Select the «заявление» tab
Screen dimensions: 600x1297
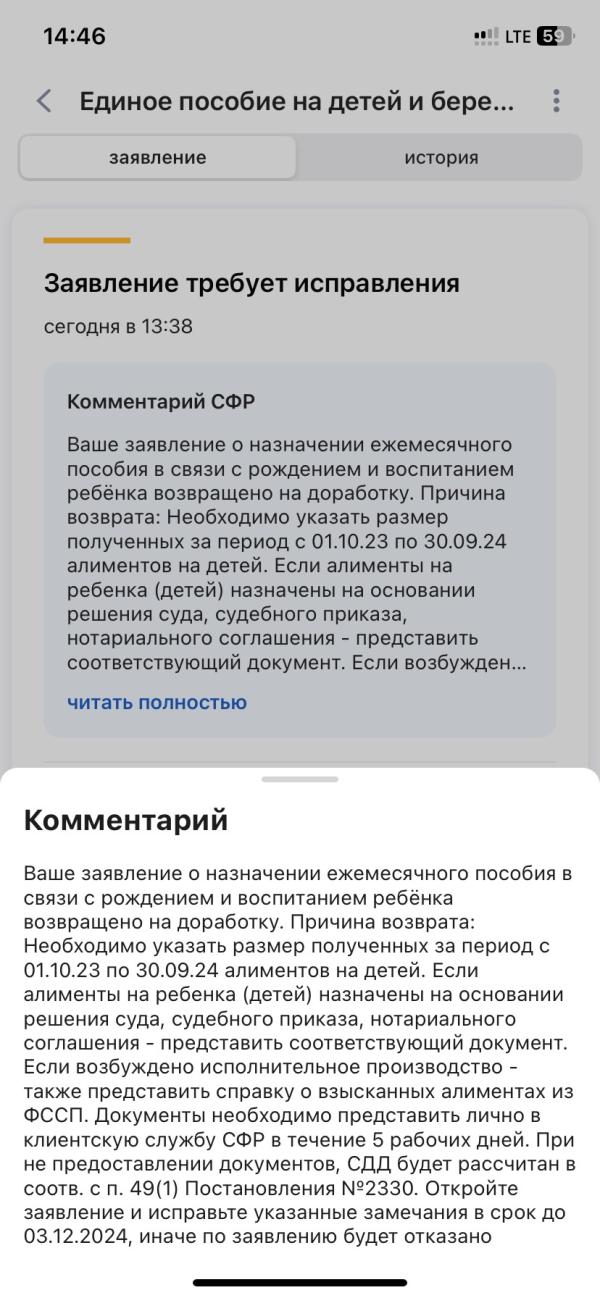point(158,158)
